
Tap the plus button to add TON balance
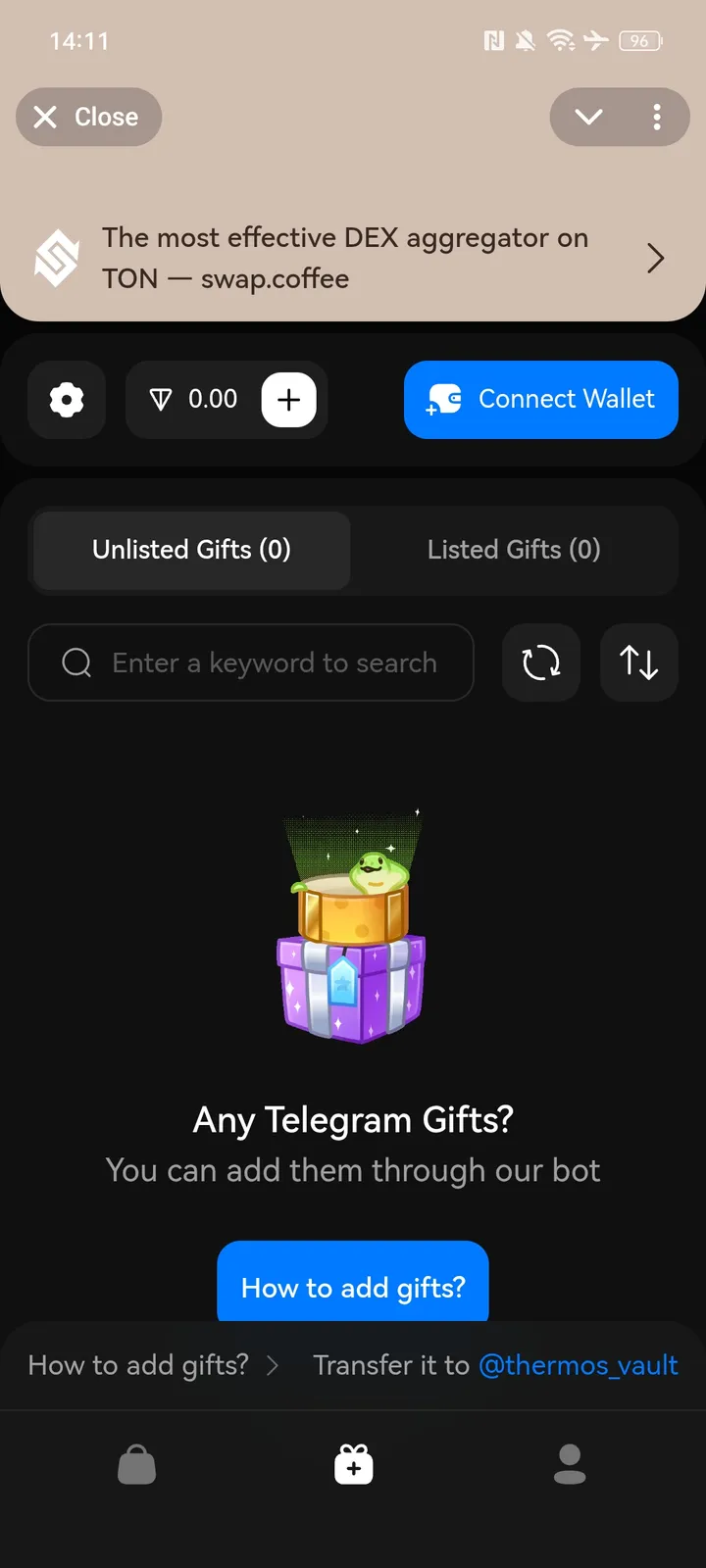click(288, 400)
